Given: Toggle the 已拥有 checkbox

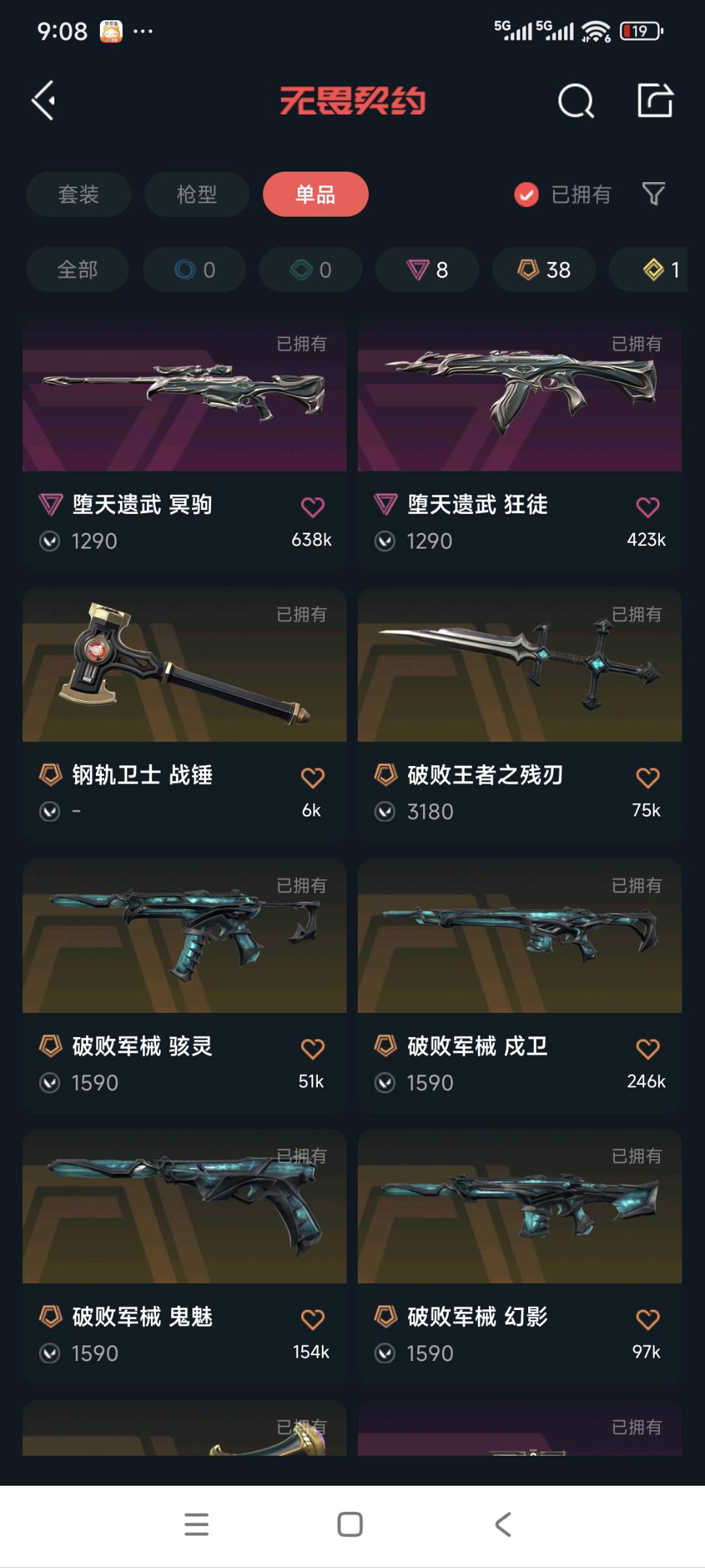Looking at the screenshot, I should [x=526, y=194].
